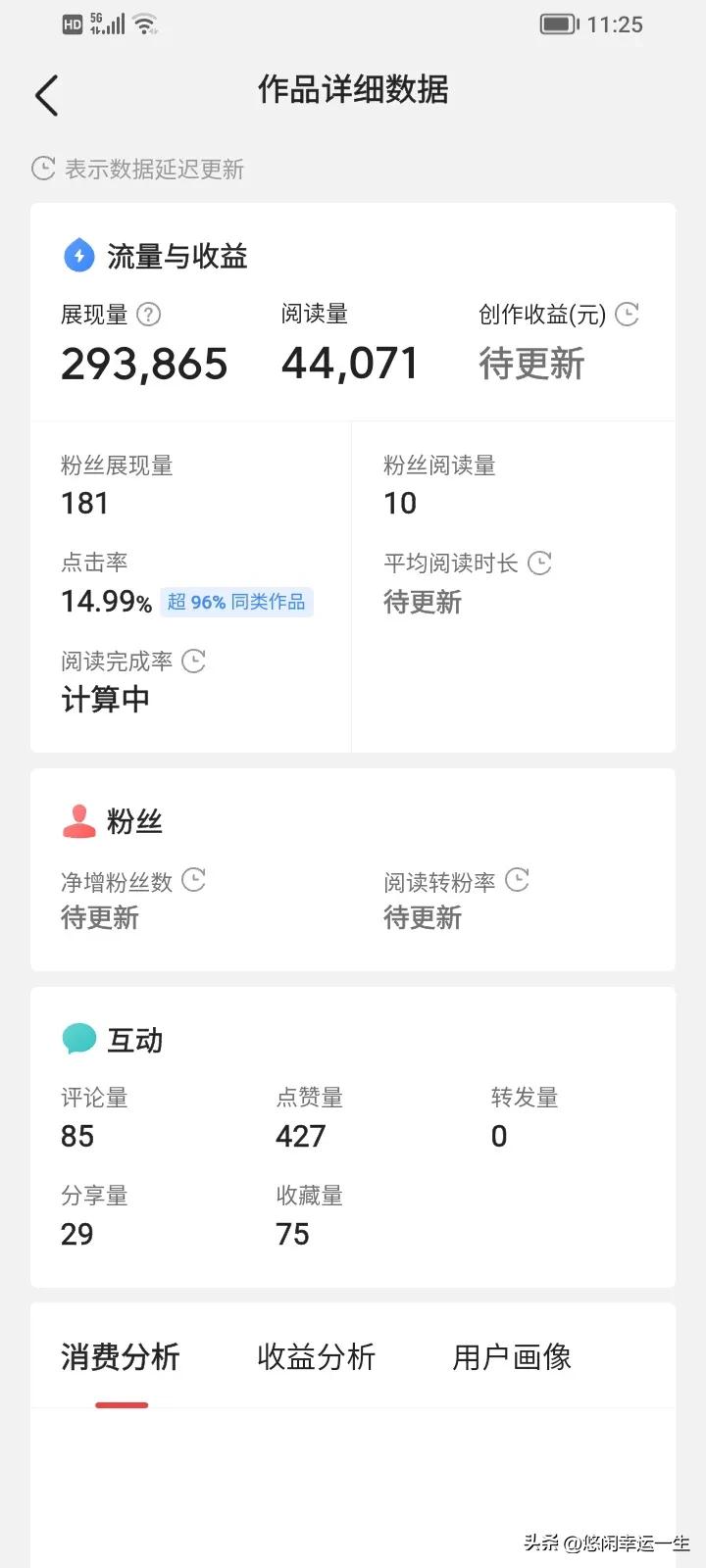Tap the 待更新 text under 创作收益
The height and width of the screenshot is (1568, 706).
(531, 364)
